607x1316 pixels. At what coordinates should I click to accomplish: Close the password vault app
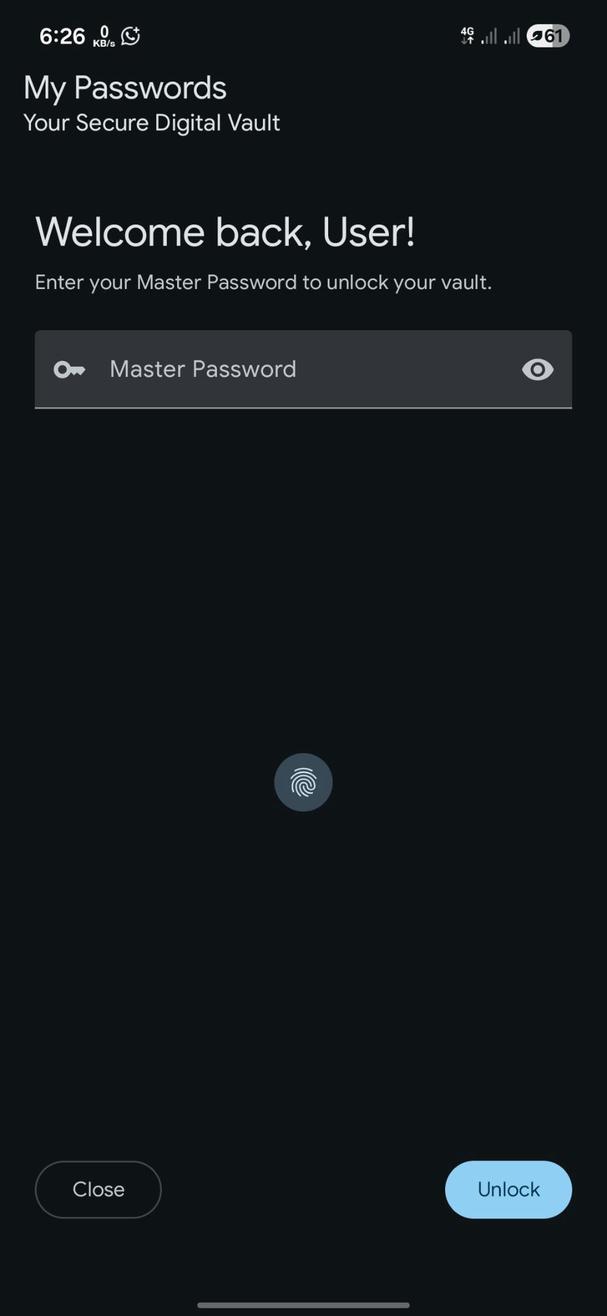tap(98, 1189)
